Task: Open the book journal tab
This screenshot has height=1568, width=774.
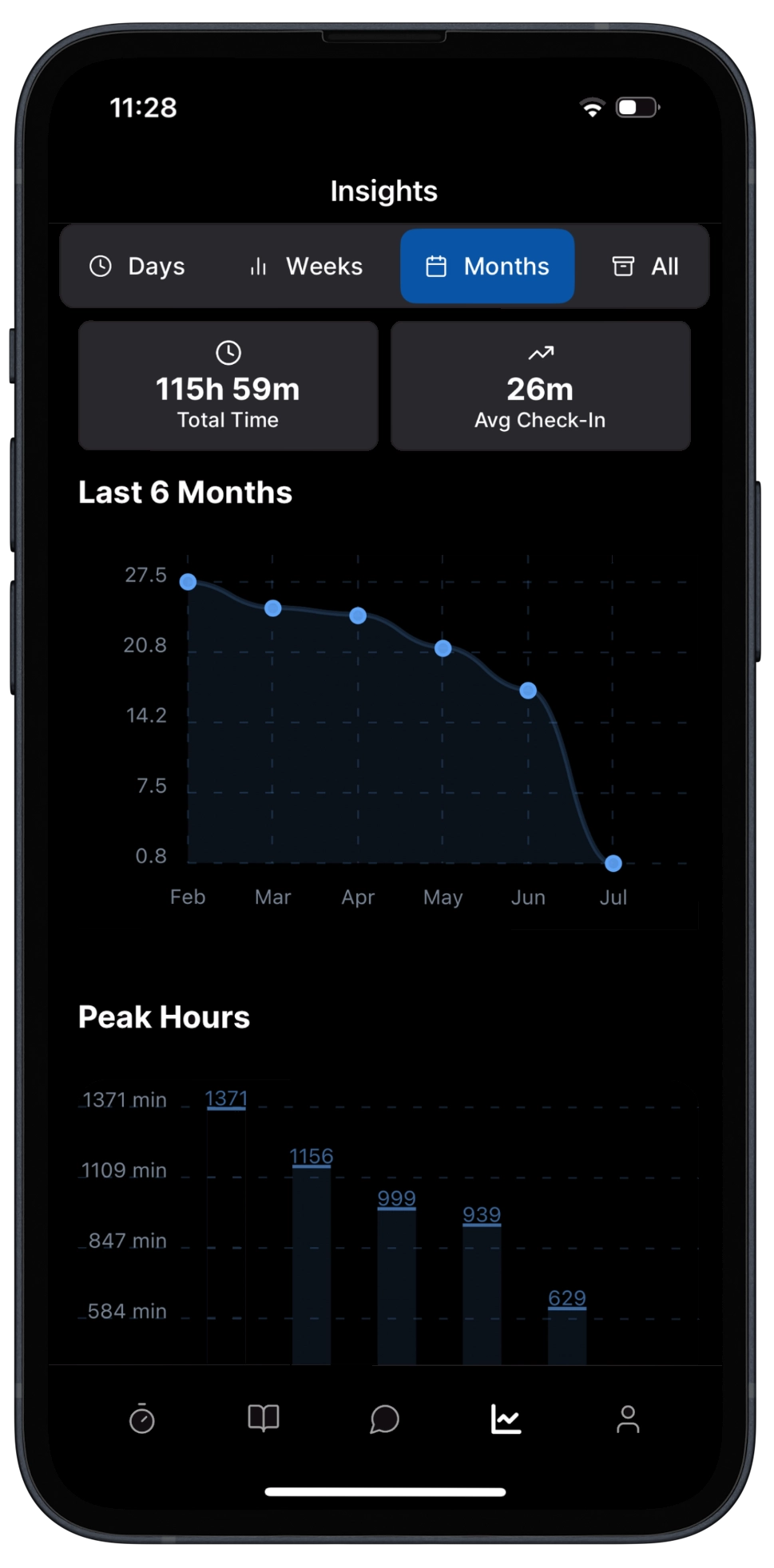Action: [264, 1419]
